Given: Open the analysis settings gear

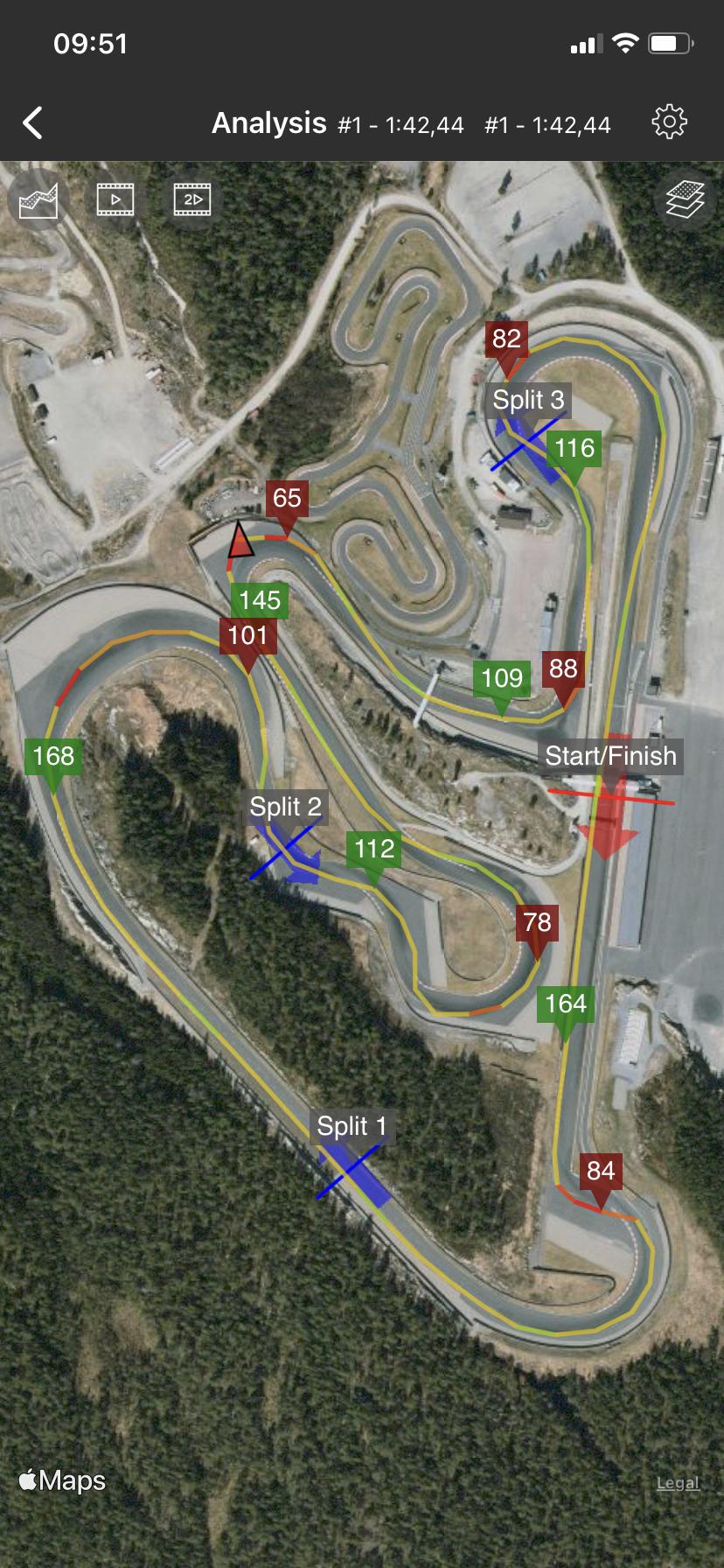Looking at the screenshot, I should click(x=669, y=122).
